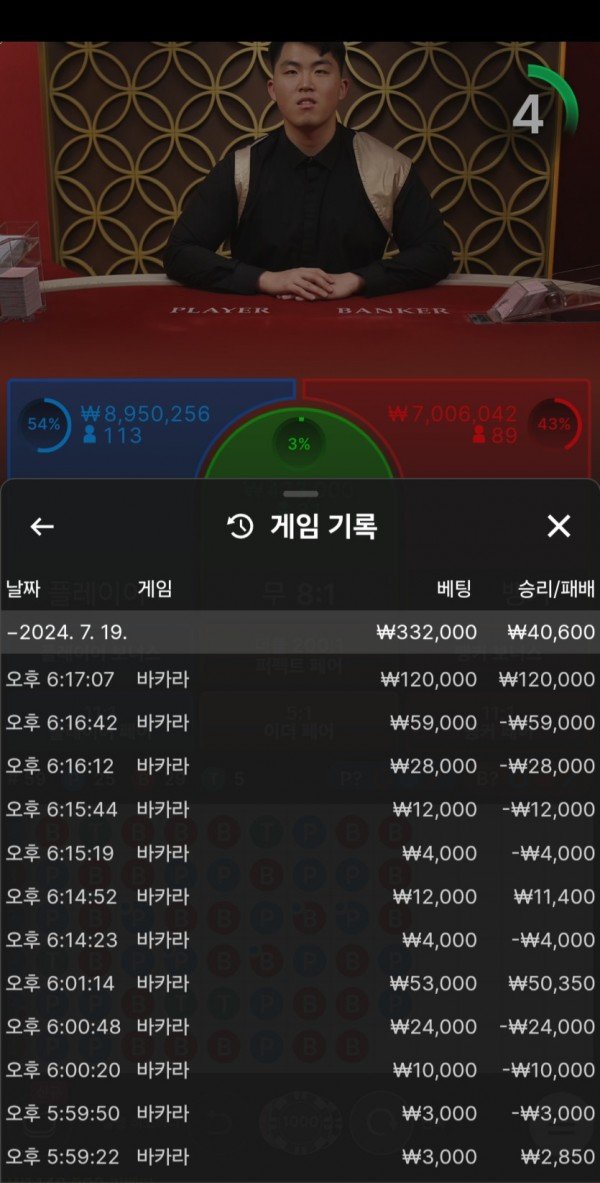View details of the 오후 6:16:12 round
This screenshot has width=600, height=1183.
click(x=300, y=766)
